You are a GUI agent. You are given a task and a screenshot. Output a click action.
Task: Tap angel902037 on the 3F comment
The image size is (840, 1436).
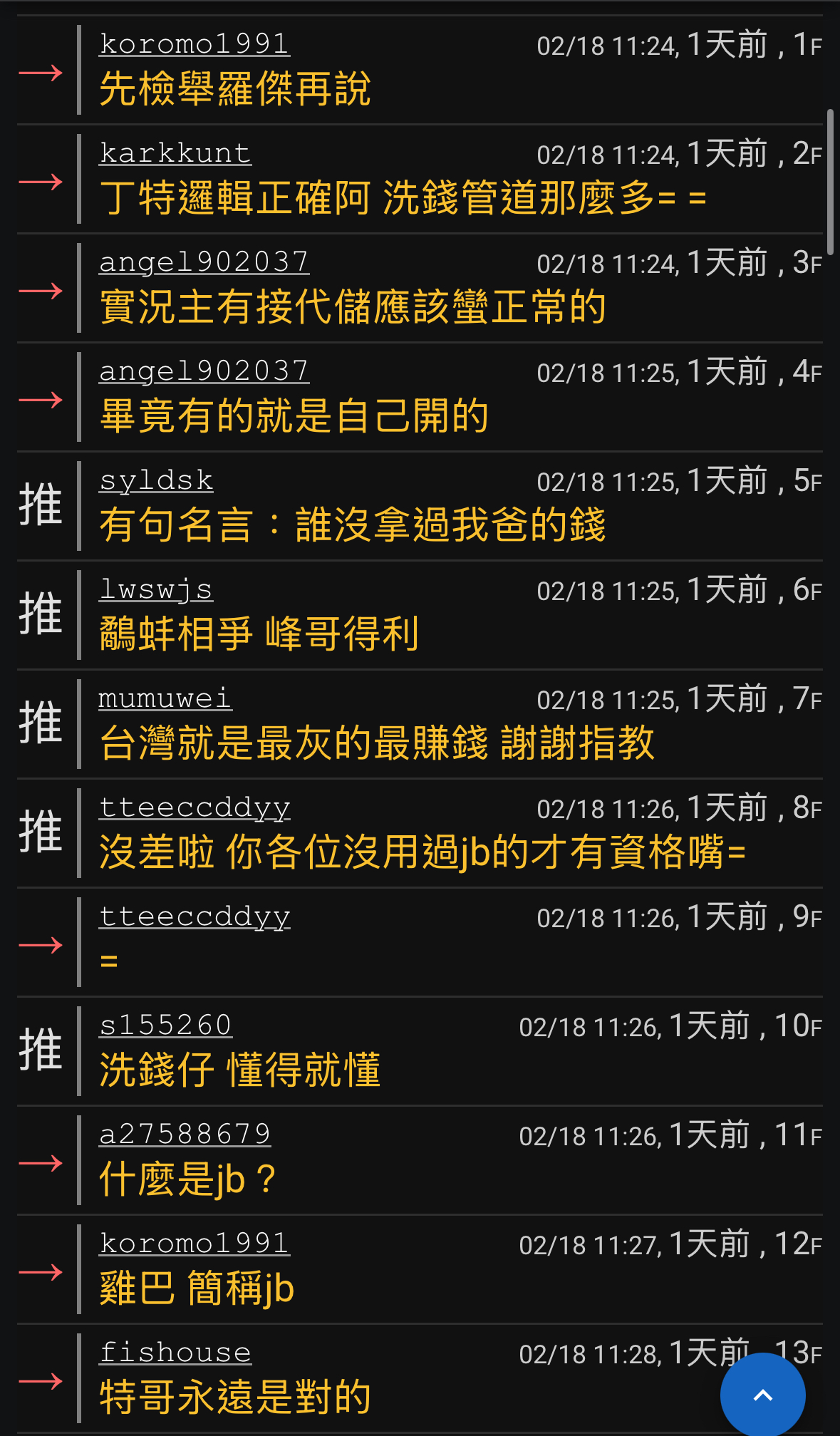click(204, 262)
